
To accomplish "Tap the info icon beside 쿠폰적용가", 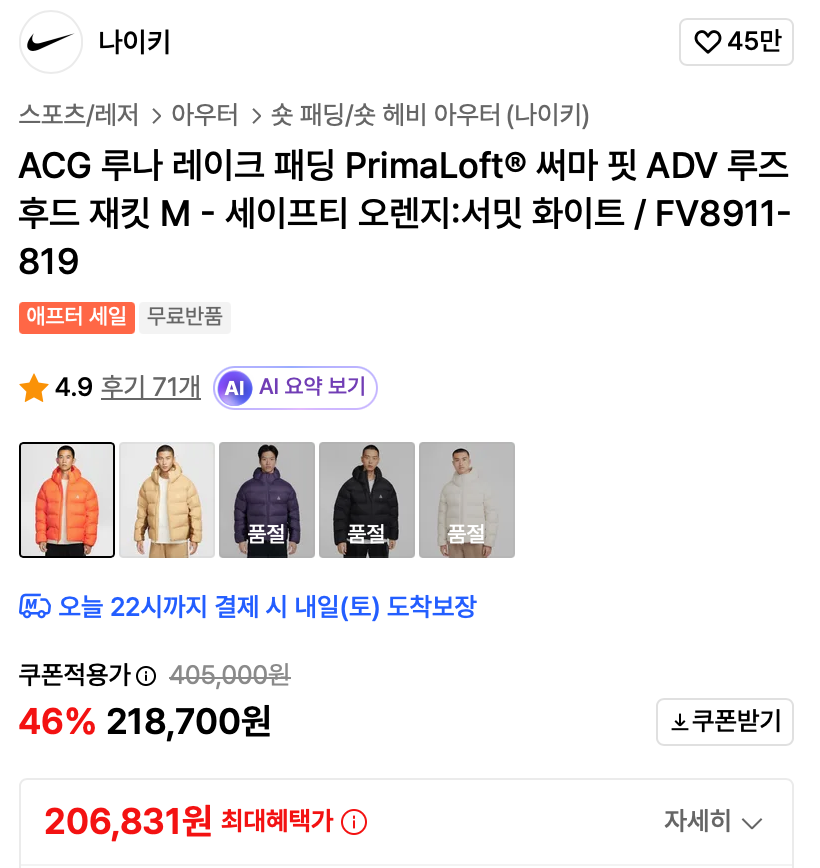I will 146,676.
